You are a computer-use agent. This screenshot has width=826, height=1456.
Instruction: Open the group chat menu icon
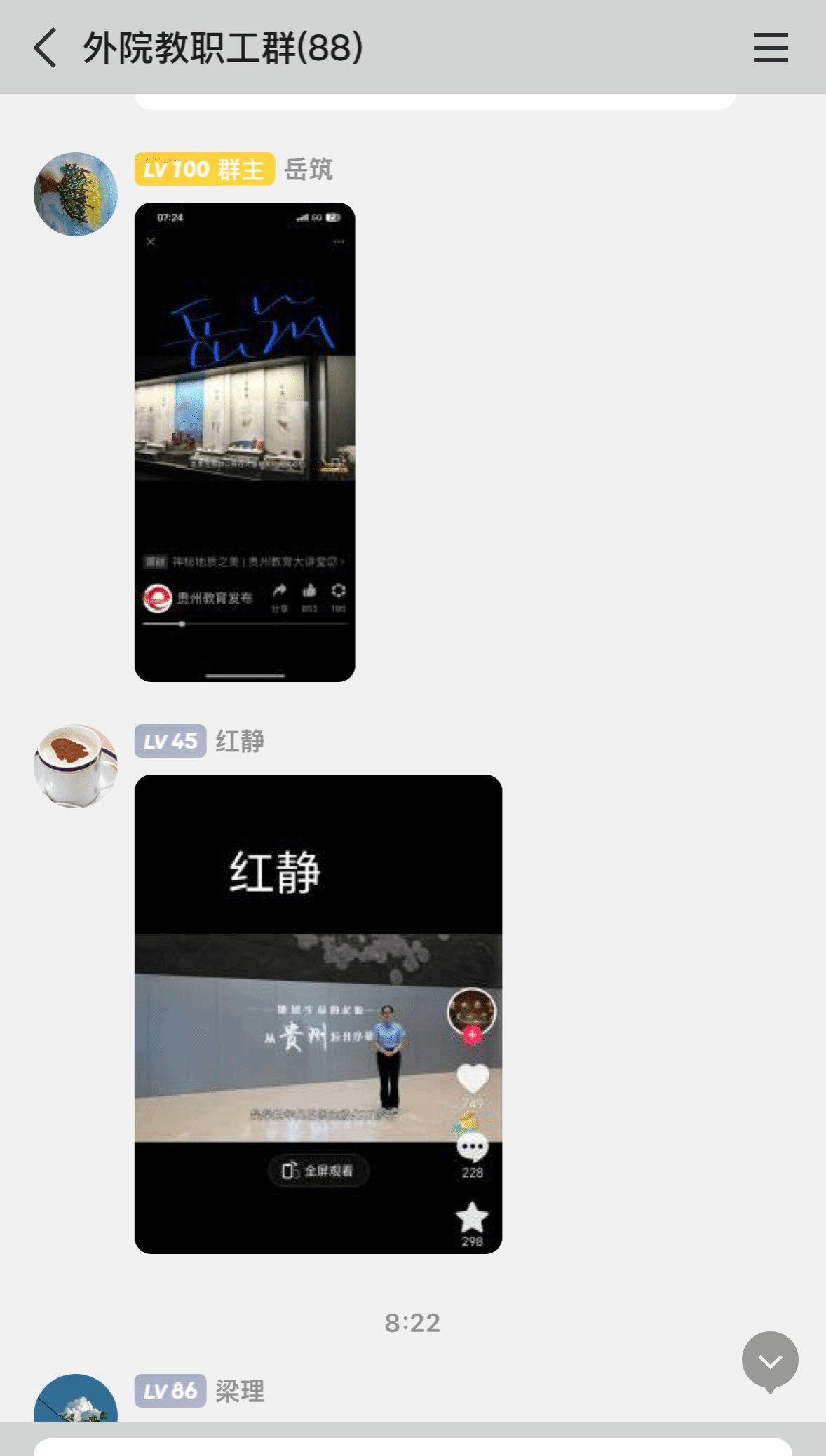point(771,48)
